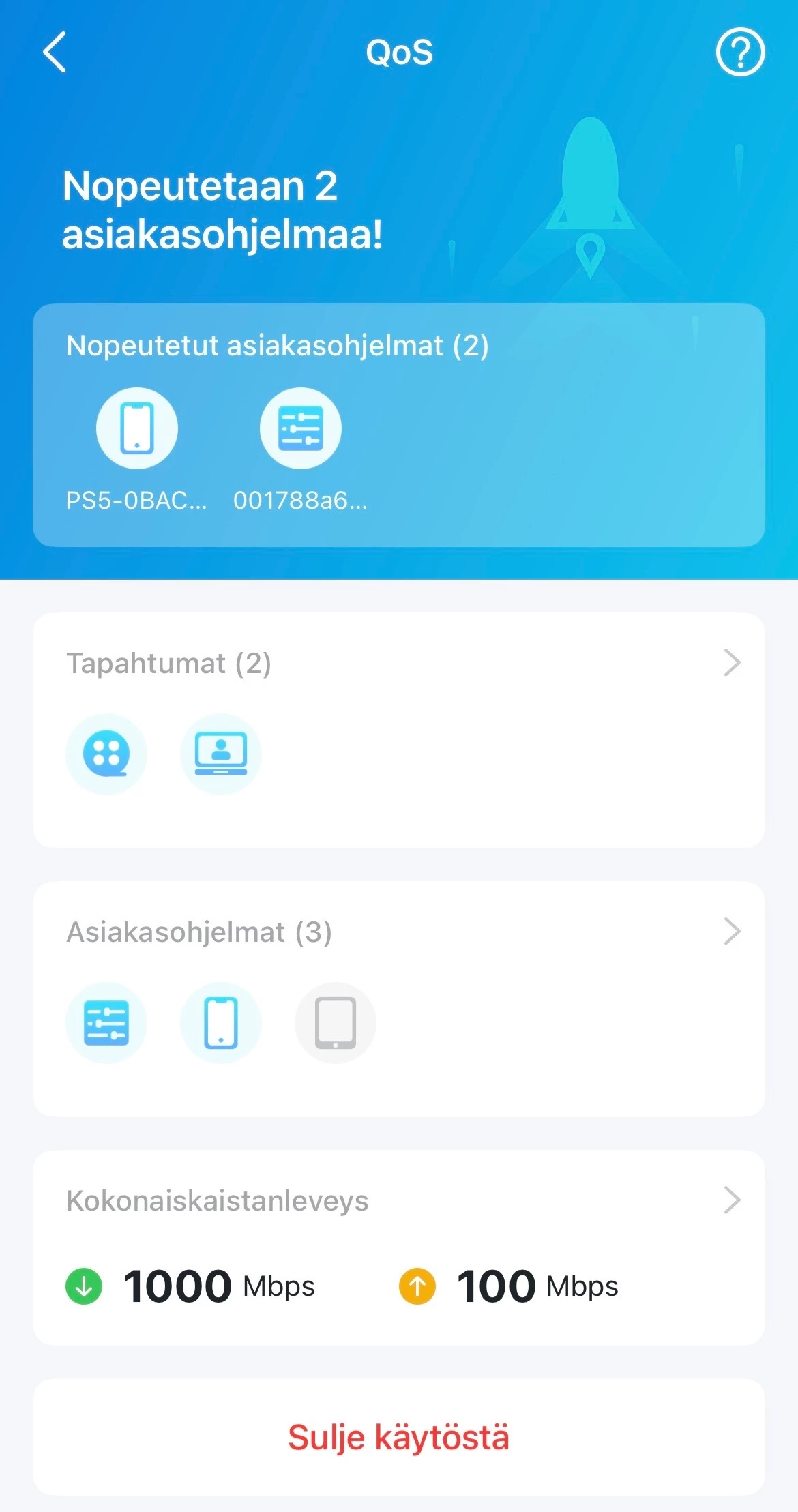Select the accelerated 001788a6 client
Screen dimensions: 798x1512
pos(300,430)
